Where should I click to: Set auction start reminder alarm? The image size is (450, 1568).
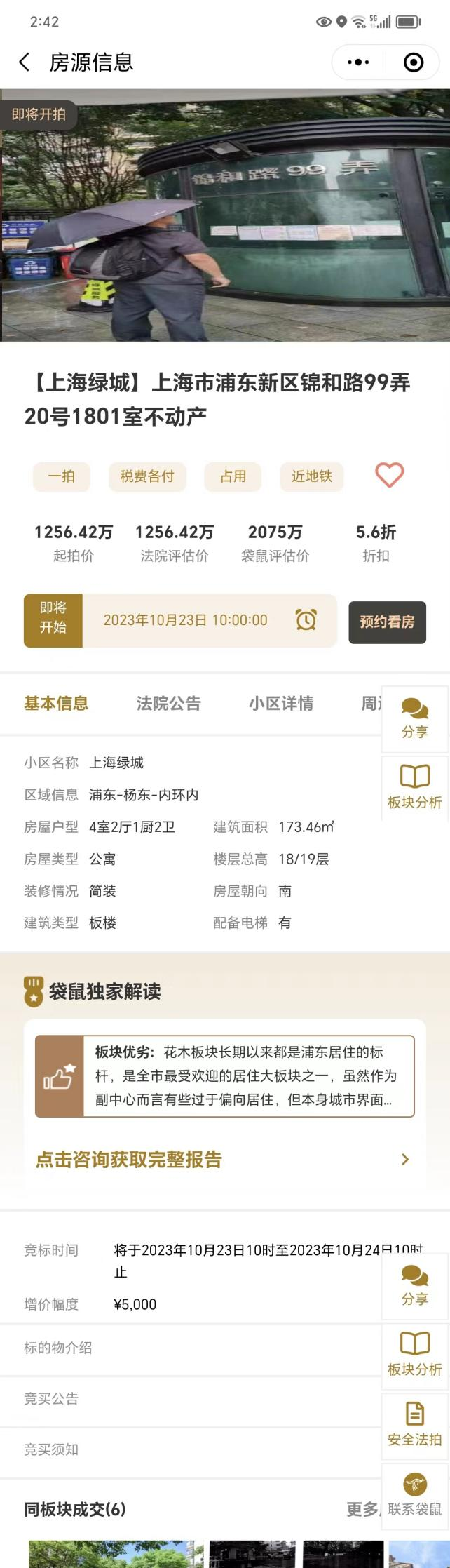coord(306,620)
